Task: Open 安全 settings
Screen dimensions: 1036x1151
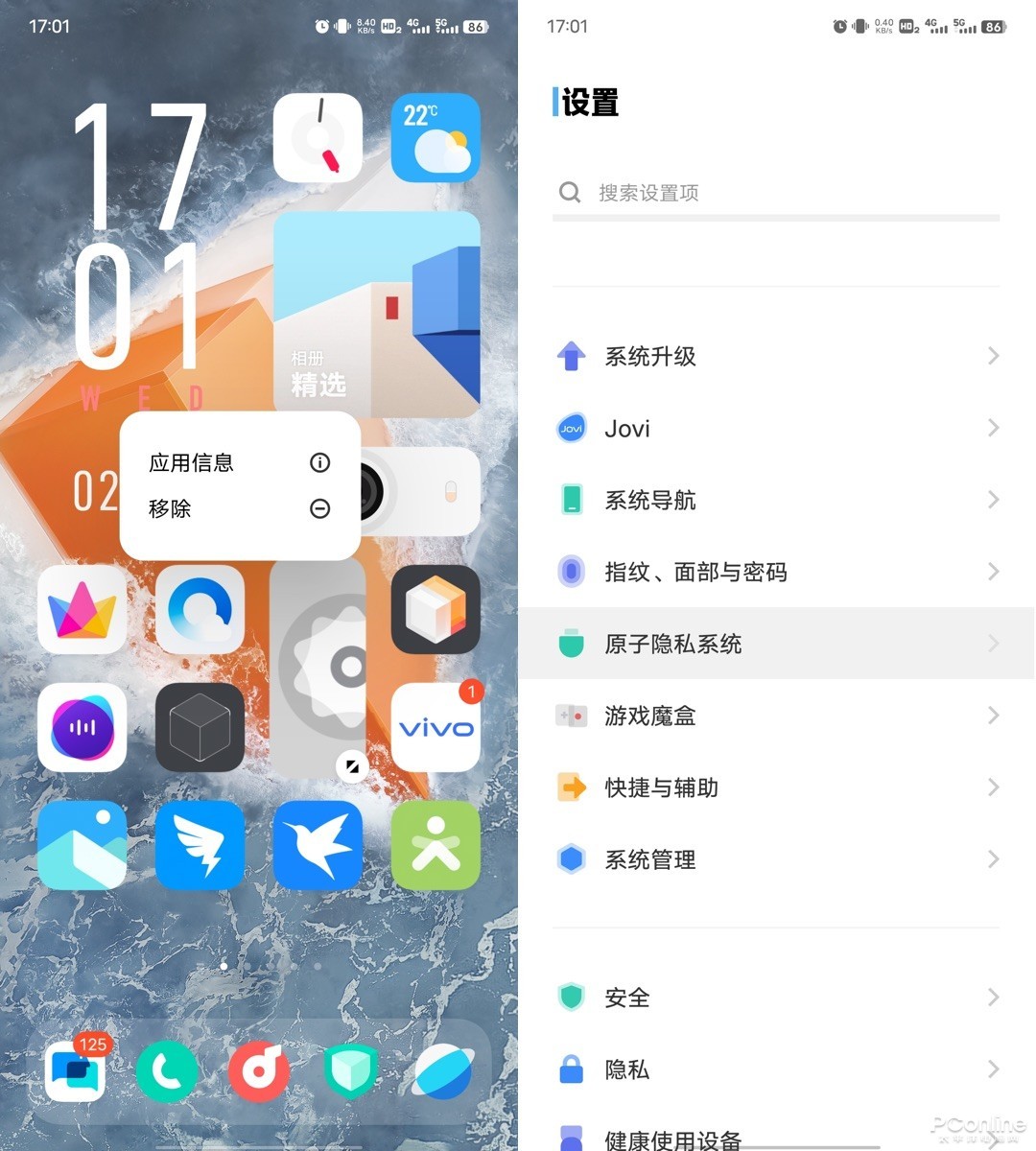Action: coord(775,998)
